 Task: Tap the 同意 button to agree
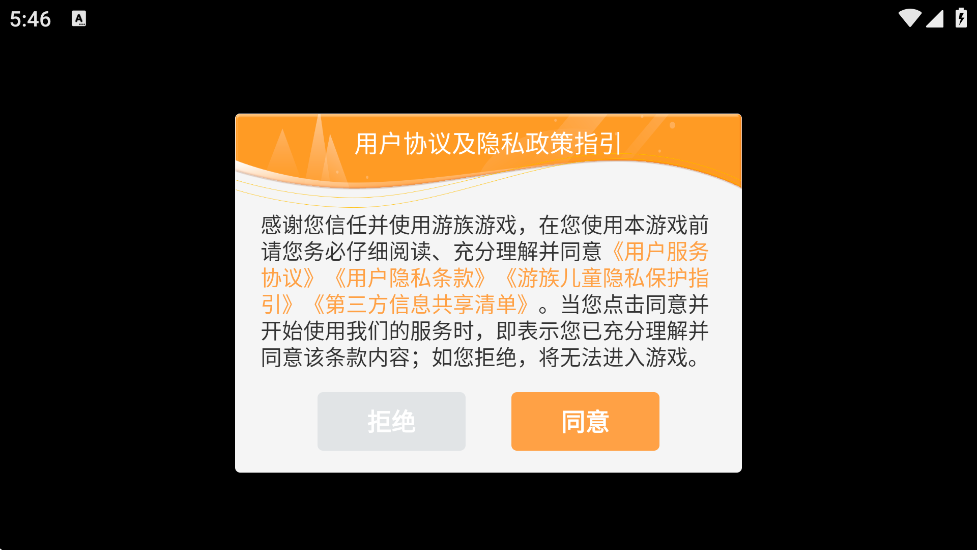(x=585, y=421)
